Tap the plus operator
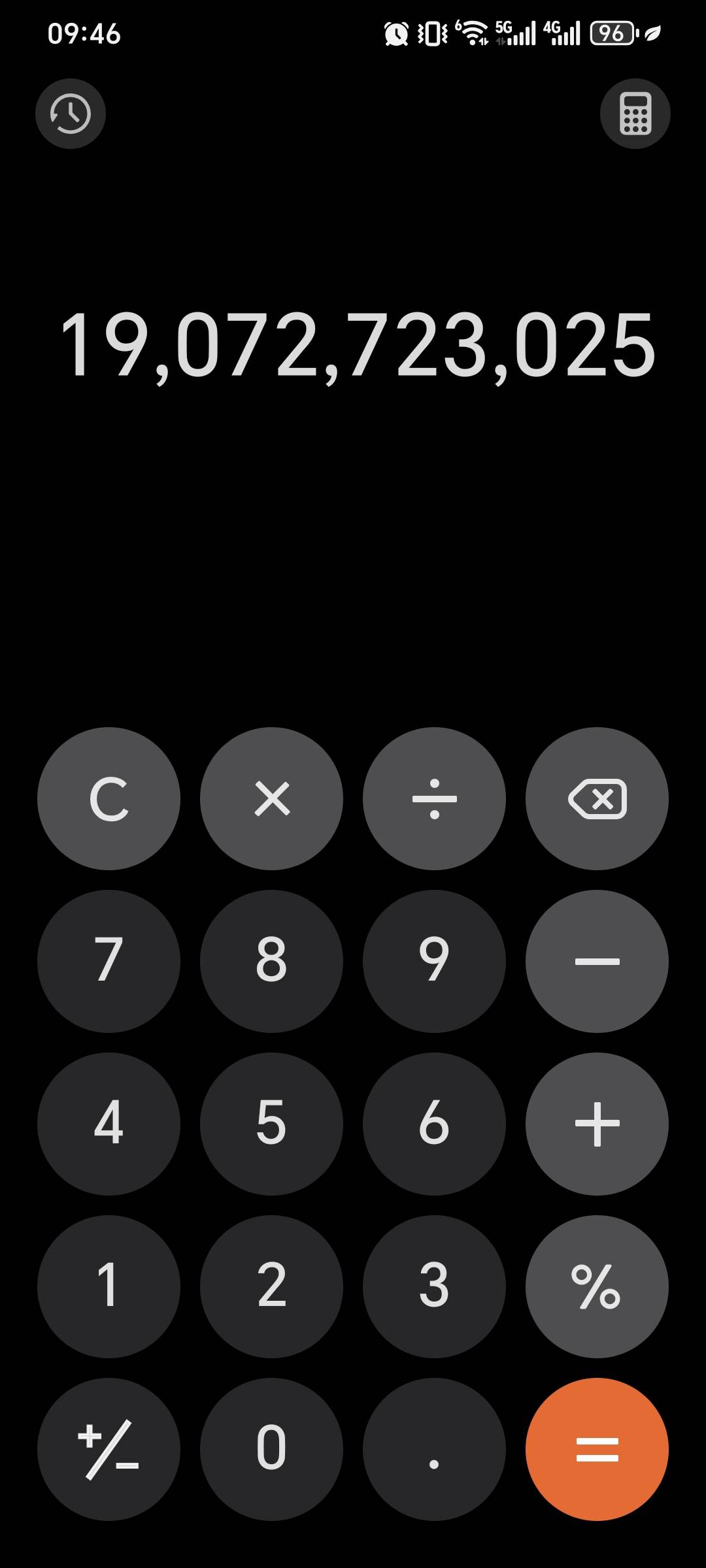 pyautogui.click(x=597, y=1123)
